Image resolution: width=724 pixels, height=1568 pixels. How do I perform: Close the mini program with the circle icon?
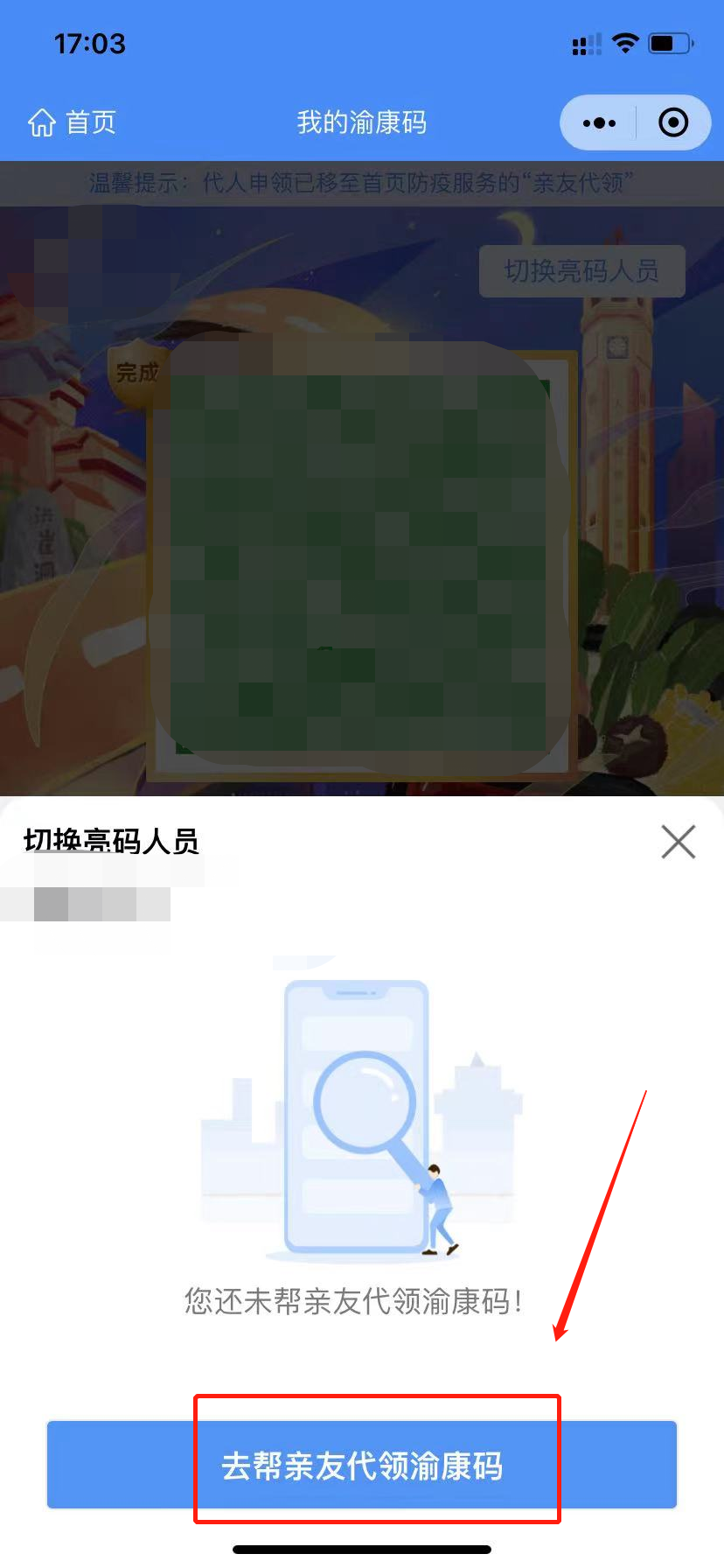pos(672,123)
